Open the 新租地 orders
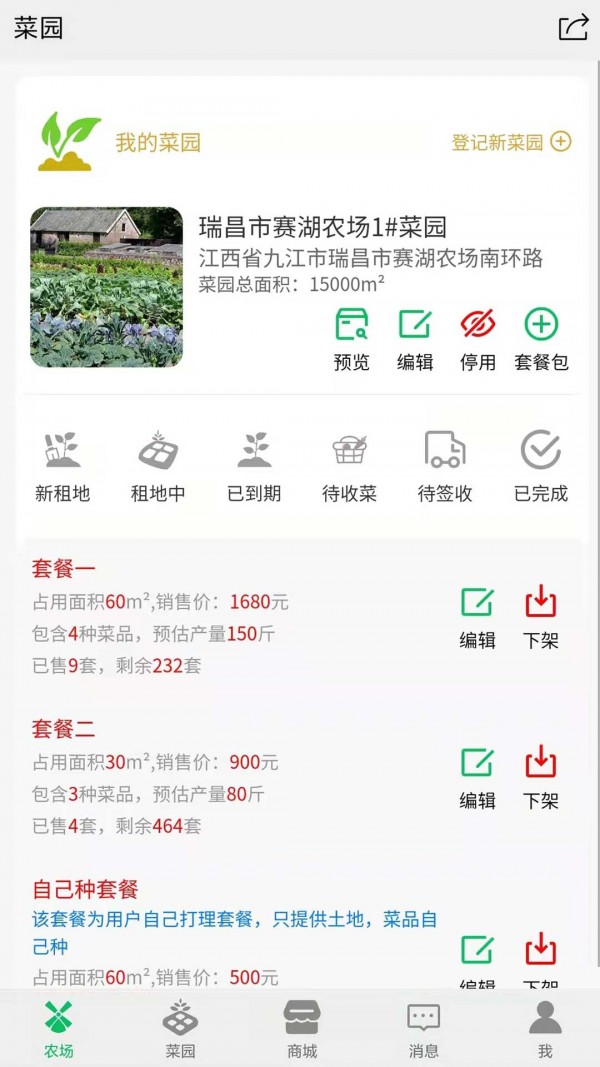Screen dimensions: 600x1067 click(x=63, y=467)
